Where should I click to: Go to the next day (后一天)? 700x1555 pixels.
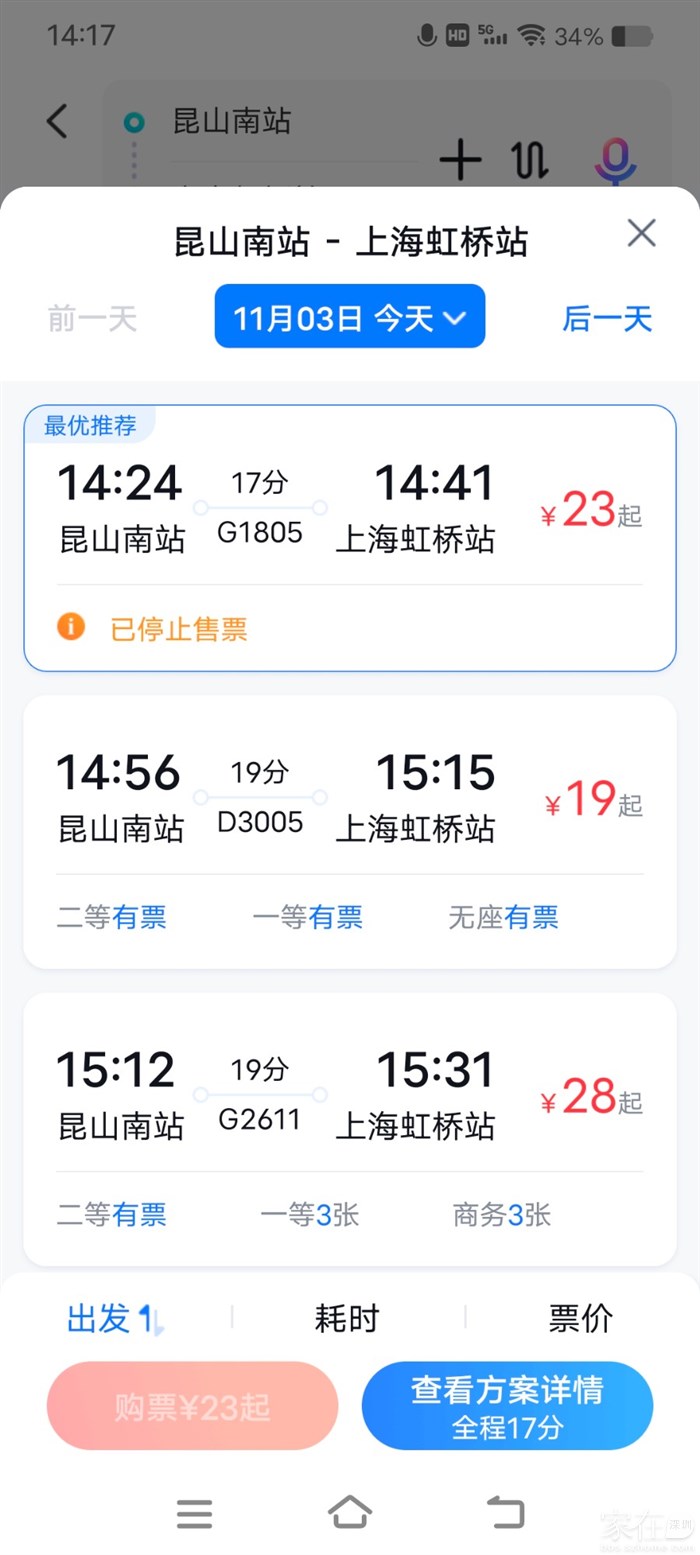point(607,319)
